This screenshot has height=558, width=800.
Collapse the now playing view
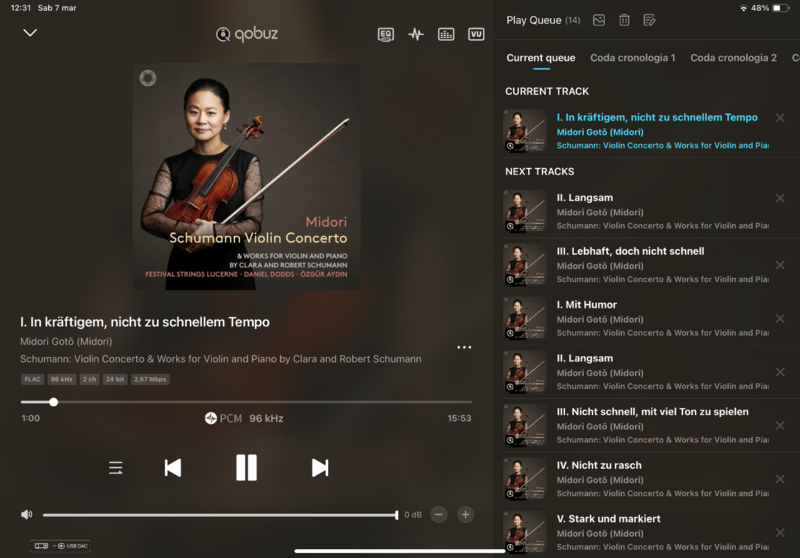coord(30,33)
